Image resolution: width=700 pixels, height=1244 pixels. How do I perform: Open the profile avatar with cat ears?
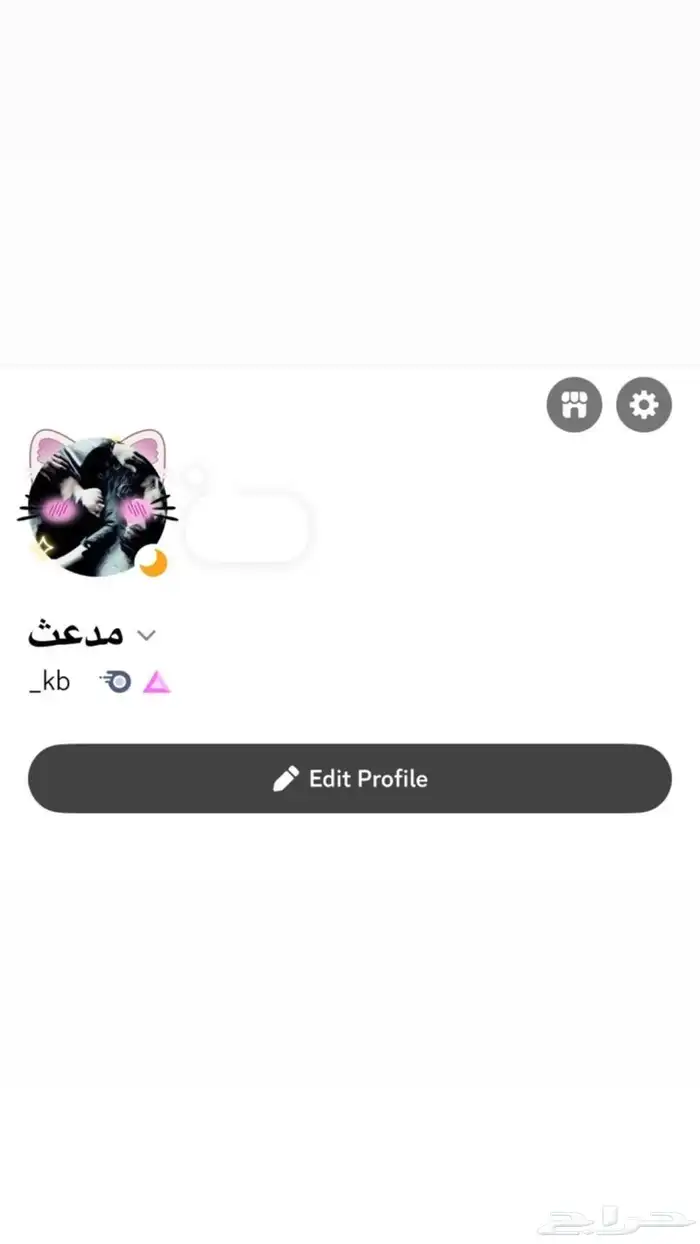[96, 507]
